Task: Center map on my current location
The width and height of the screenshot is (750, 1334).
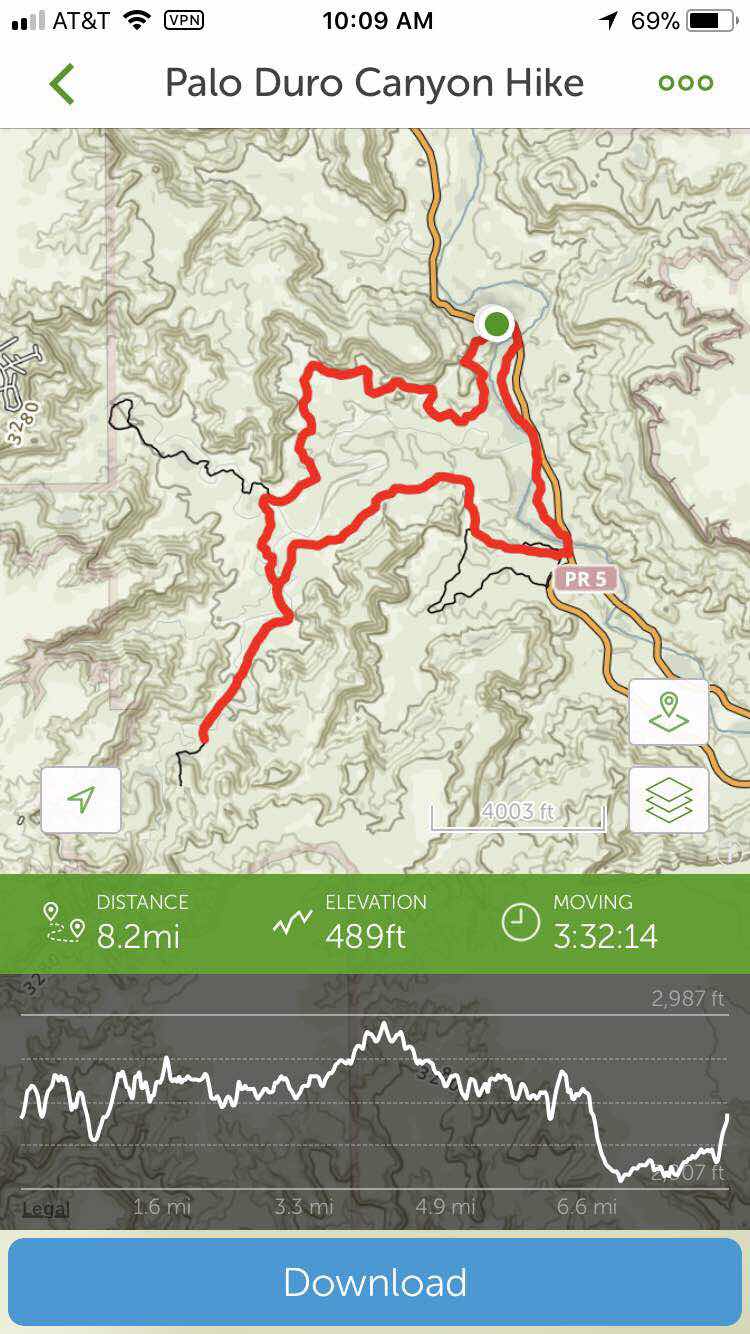Action: (x=81, y=800)
